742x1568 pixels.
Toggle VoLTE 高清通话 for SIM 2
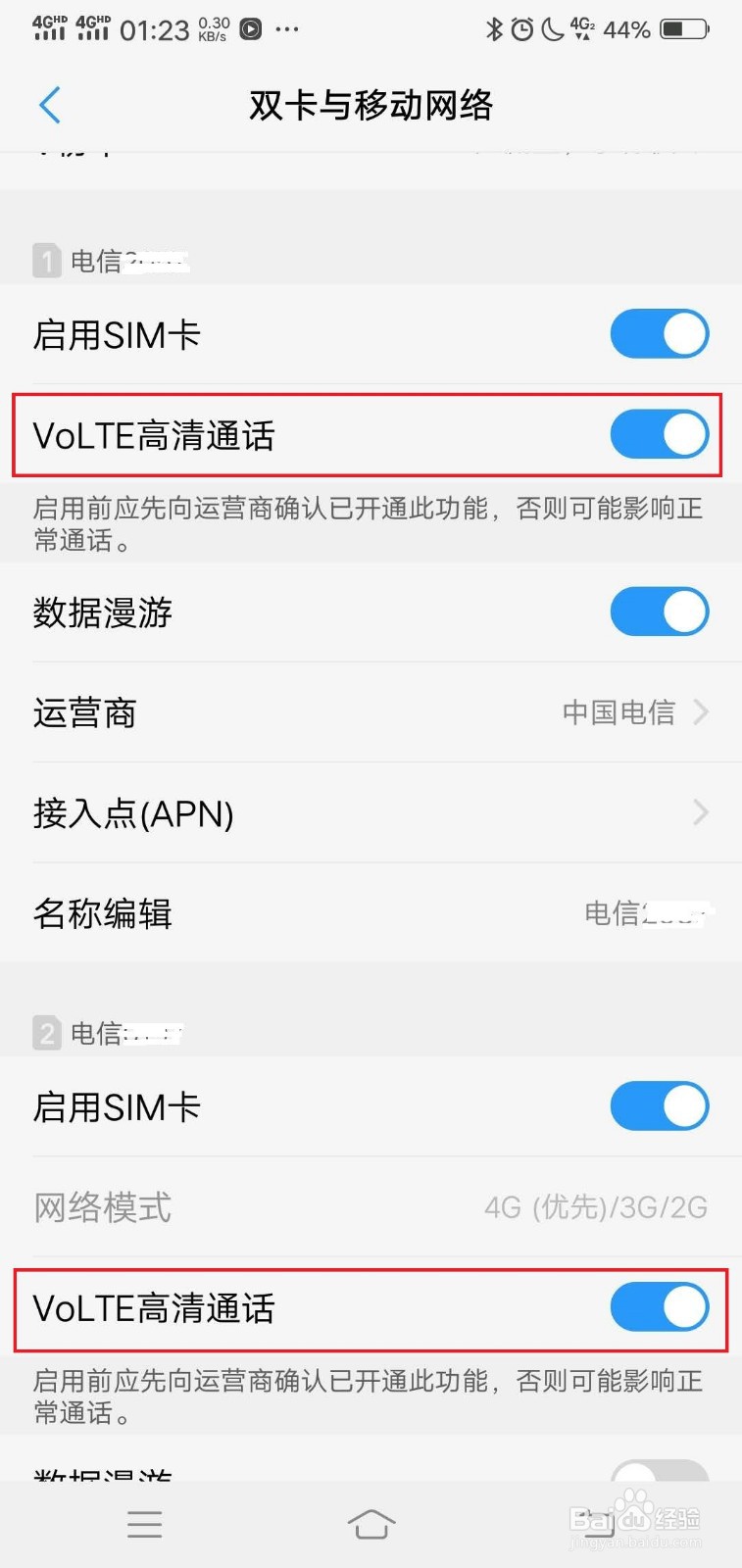click(659, 1307)
